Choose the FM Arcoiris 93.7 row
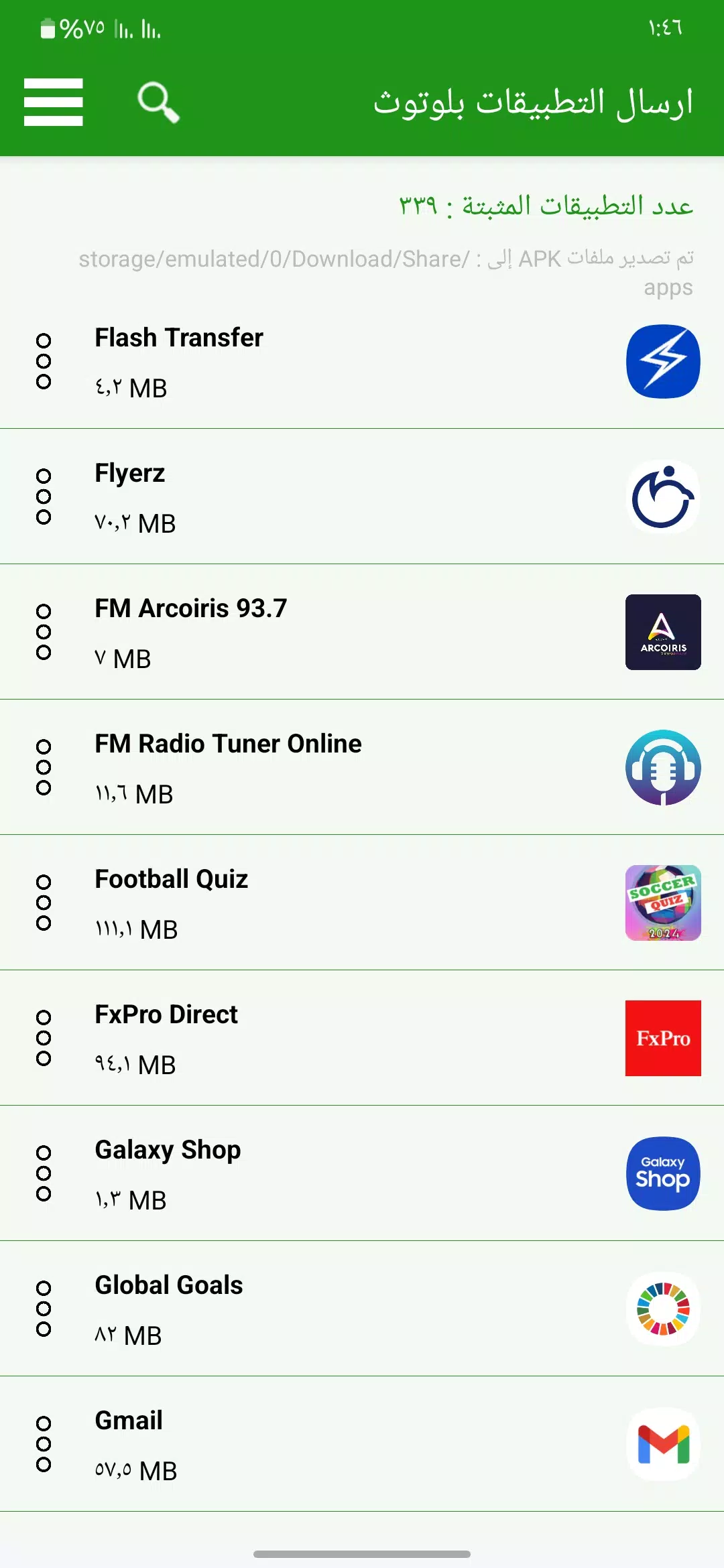 pyautogui.click(x=362, y=633)
